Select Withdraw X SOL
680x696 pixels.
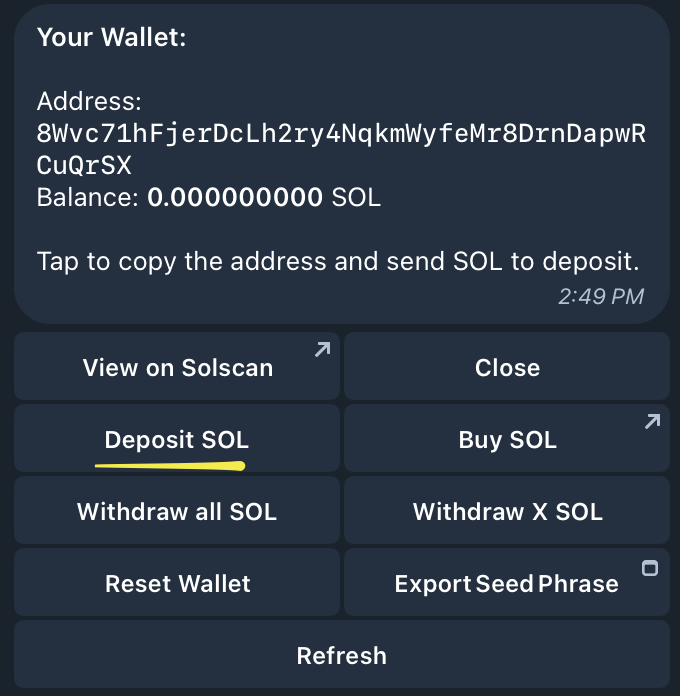pos(507,511)
